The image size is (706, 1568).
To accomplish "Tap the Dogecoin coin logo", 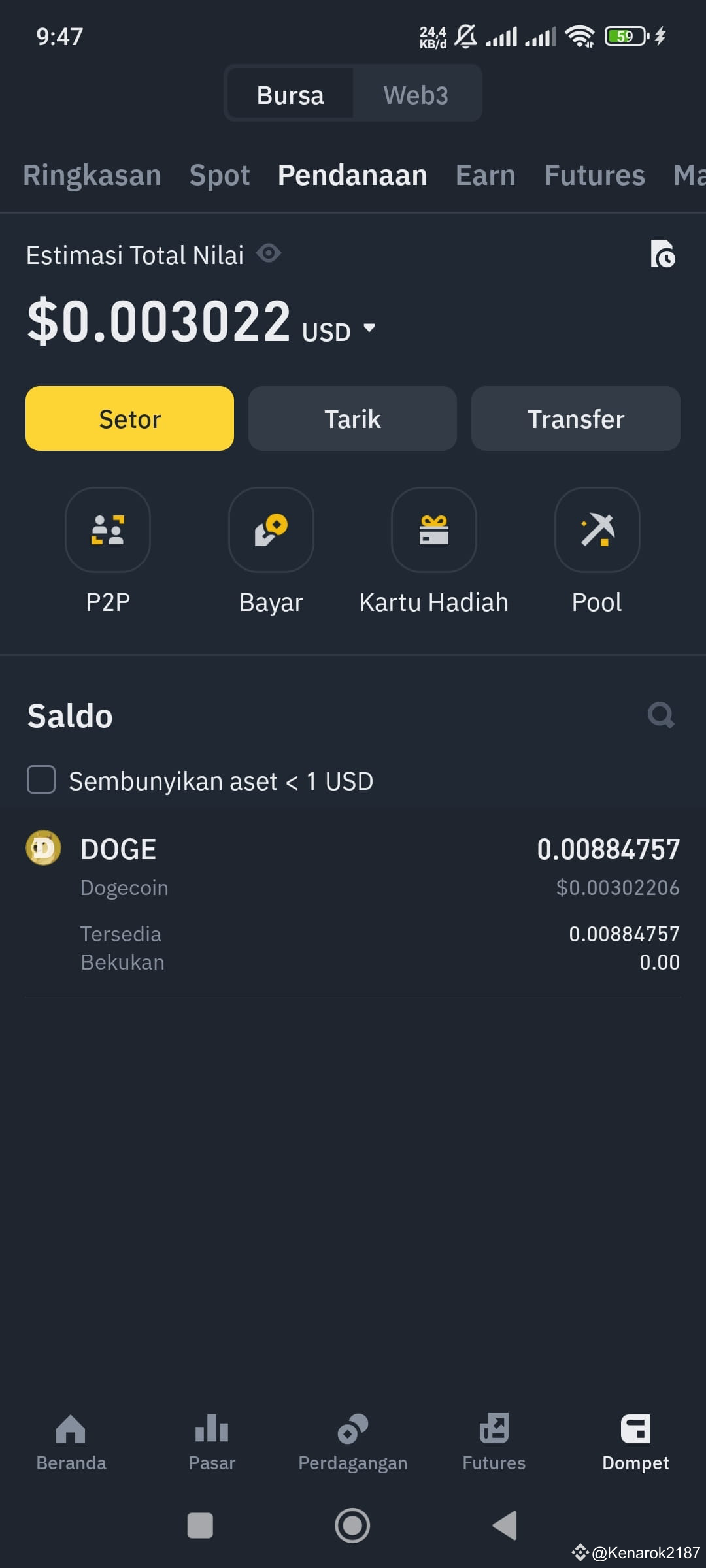I will [42, 848].
